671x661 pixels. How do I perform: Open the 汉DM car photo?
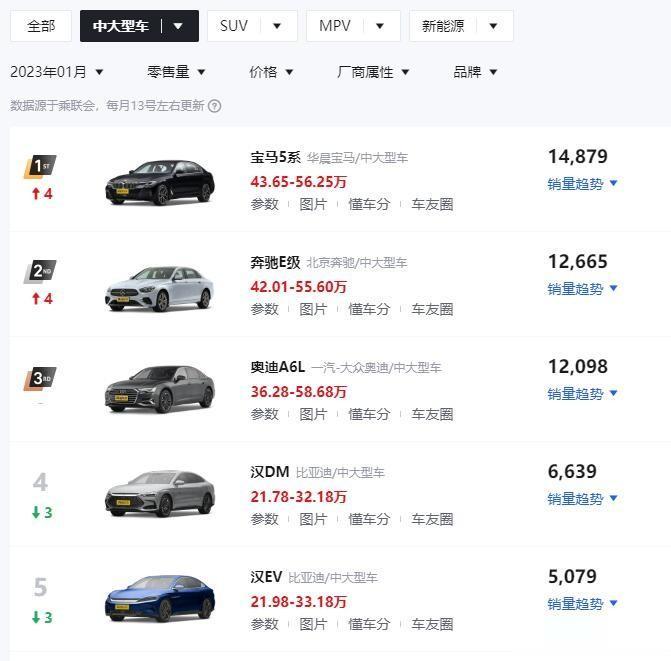pyautogui.click(x=160, y=493)
